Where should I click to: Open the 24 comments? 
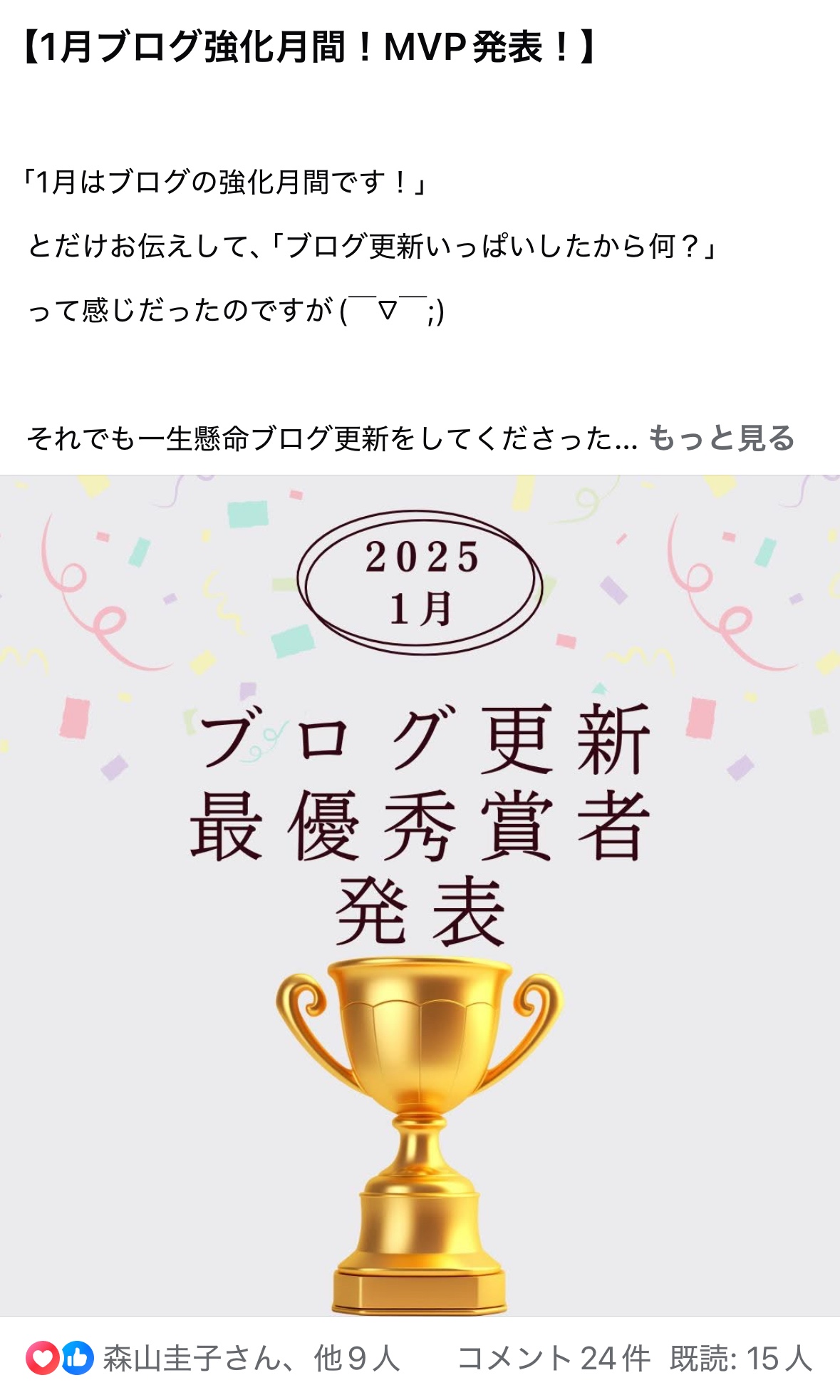(553, 1358)
